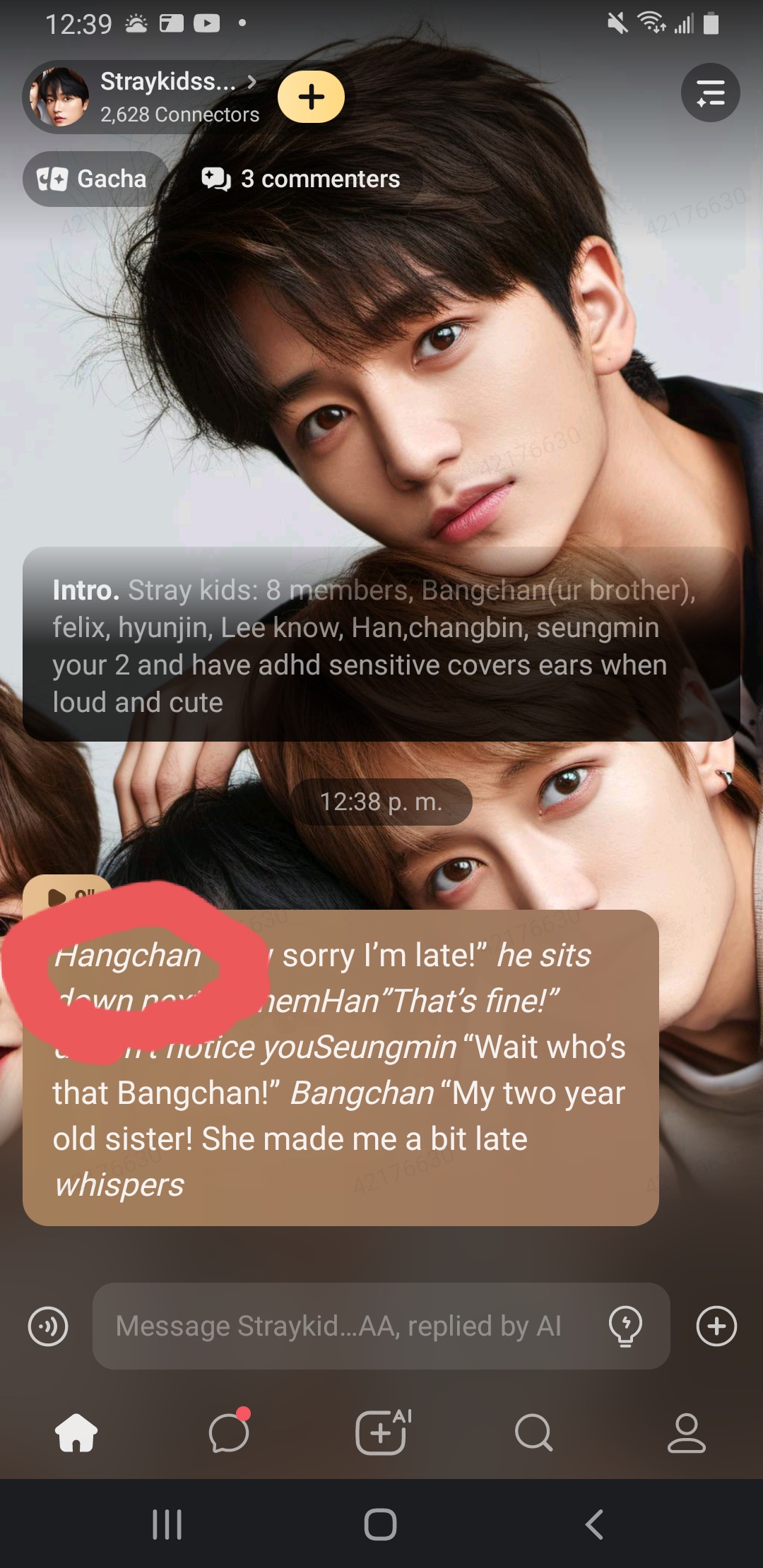The height and width of the screenshot is (1568, 763).
Task: Open the Gacha chip
Action: tap(95, 179)
